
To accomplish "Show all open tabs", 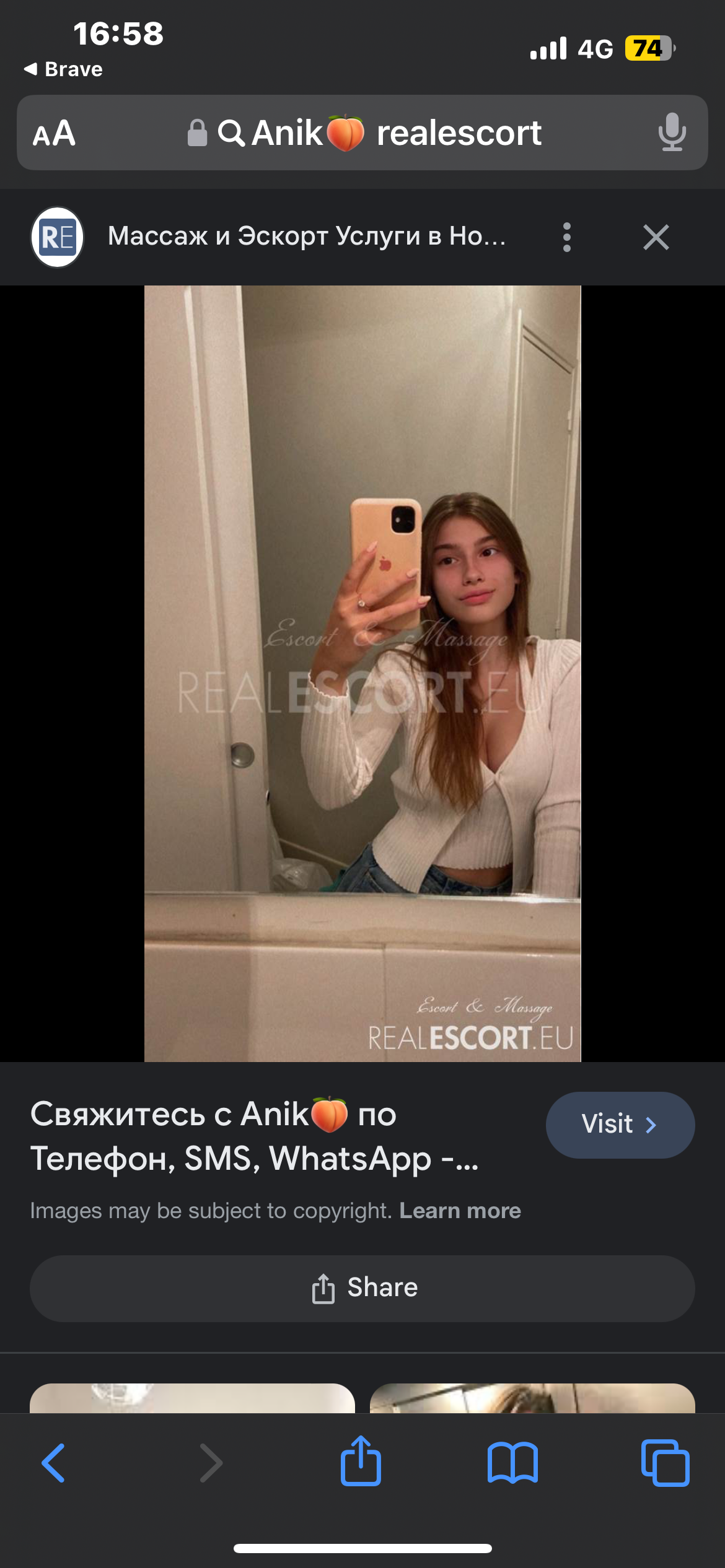I will [x=666, y=1463].
